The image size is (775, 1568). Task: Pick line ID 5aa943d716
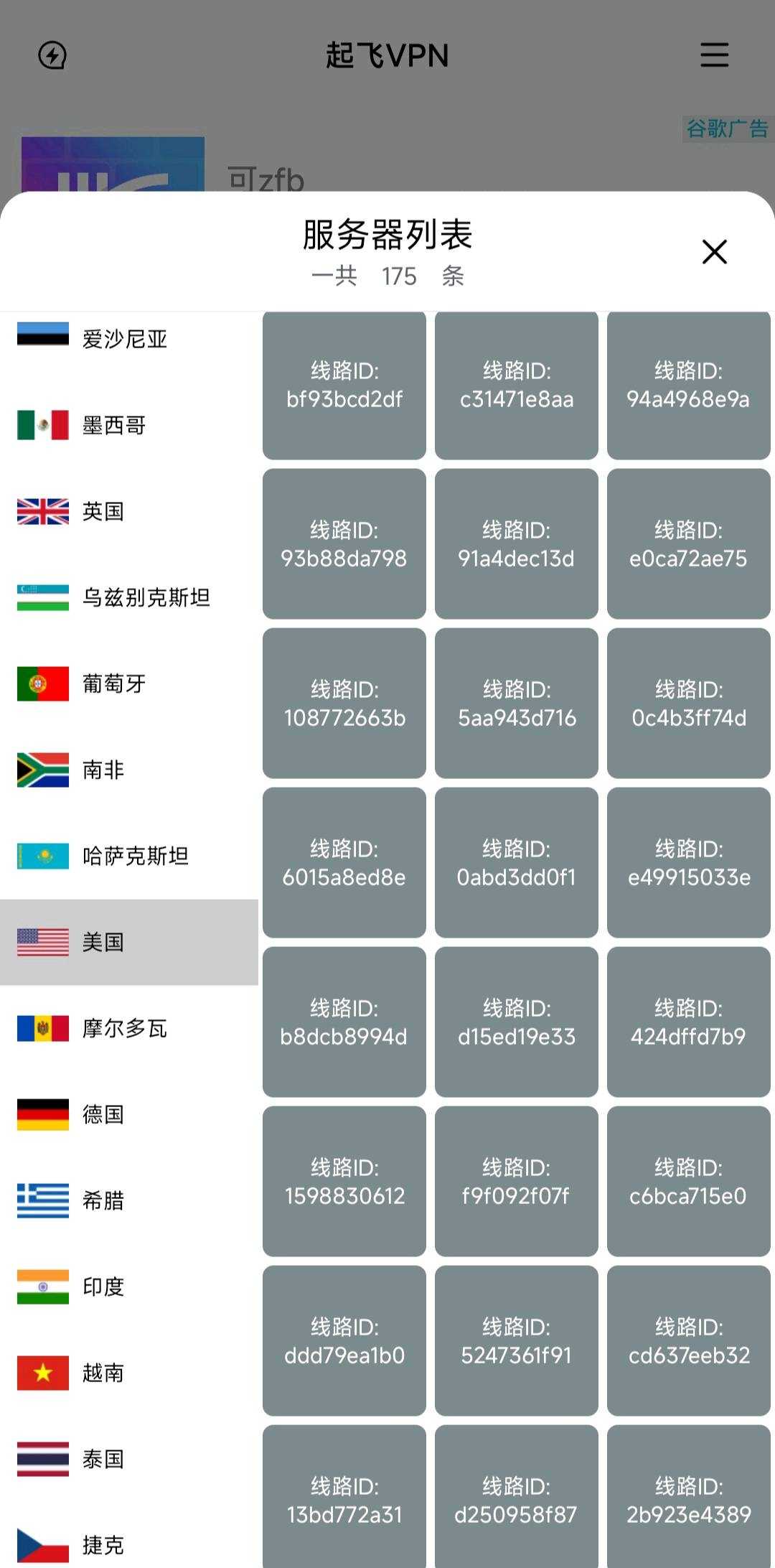click(x=517, y=704)
